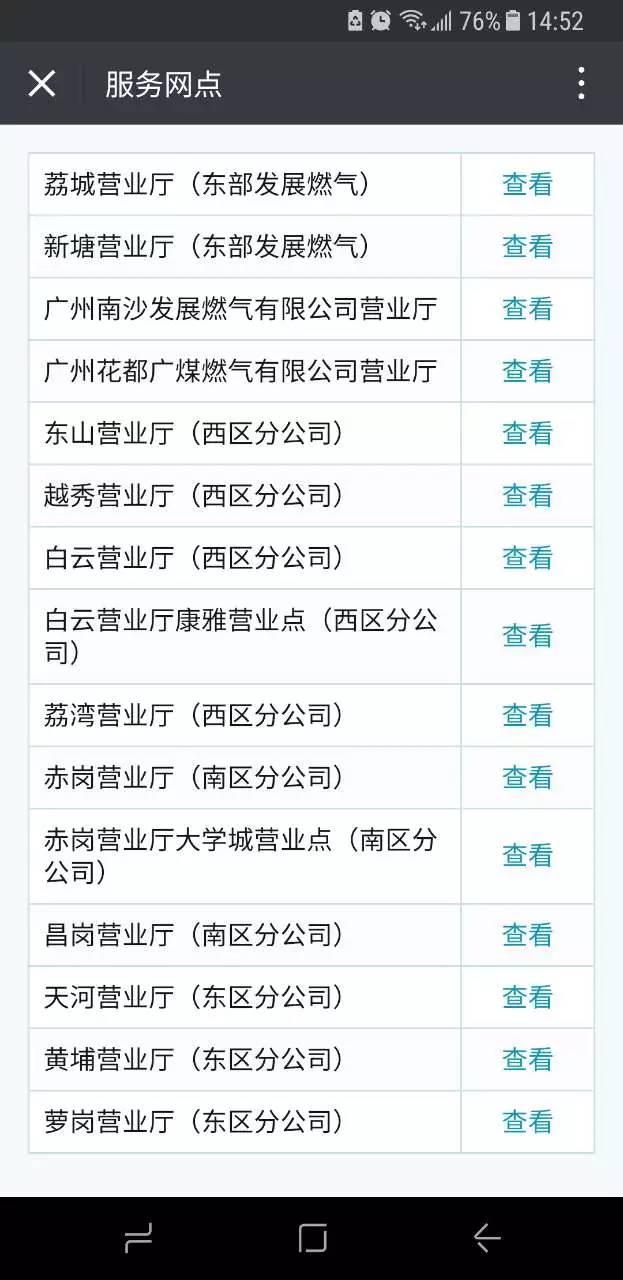Tap 查看 for 黄埔营业厅
Viewport: 623px width, 1280px height.
(x=527, y=1058)
